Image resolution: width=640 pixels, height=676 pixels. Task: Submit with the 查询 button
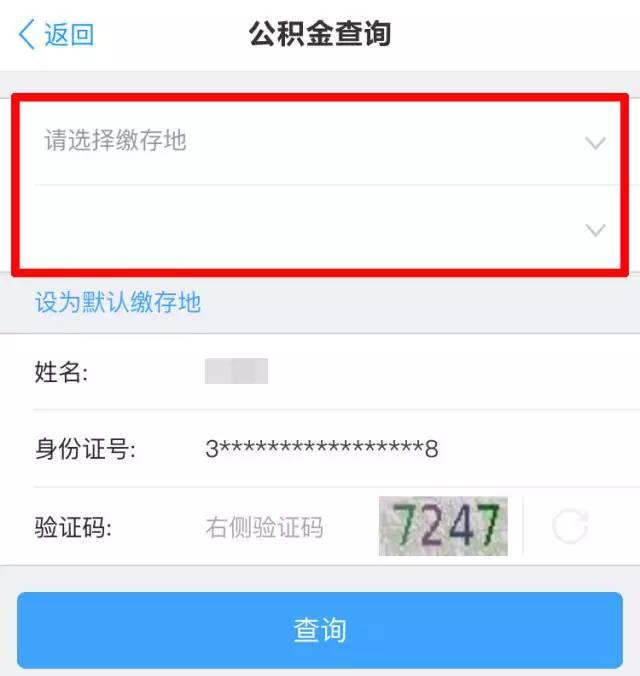pyautogui.click(x=320, y=630)
